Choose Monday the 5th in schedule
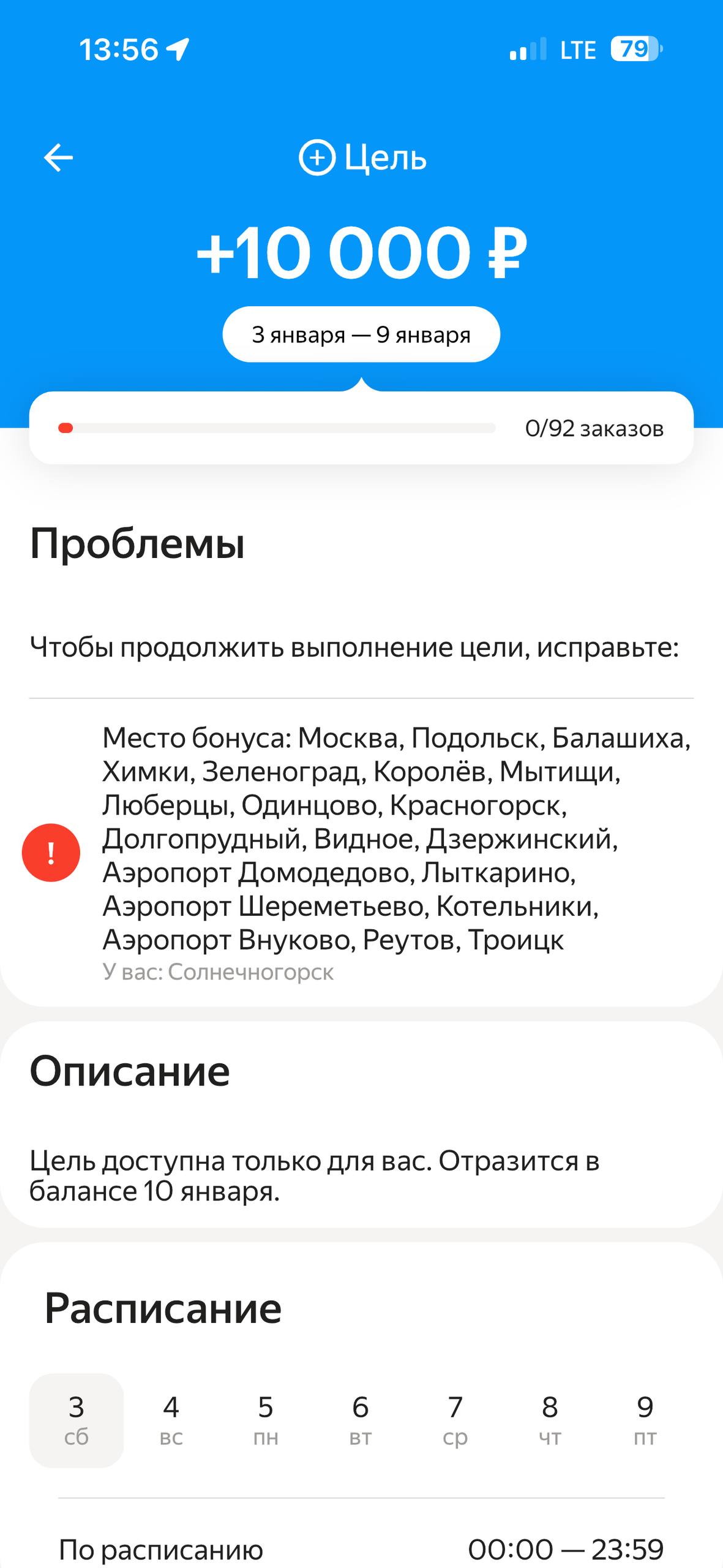 coord(266,1420)
